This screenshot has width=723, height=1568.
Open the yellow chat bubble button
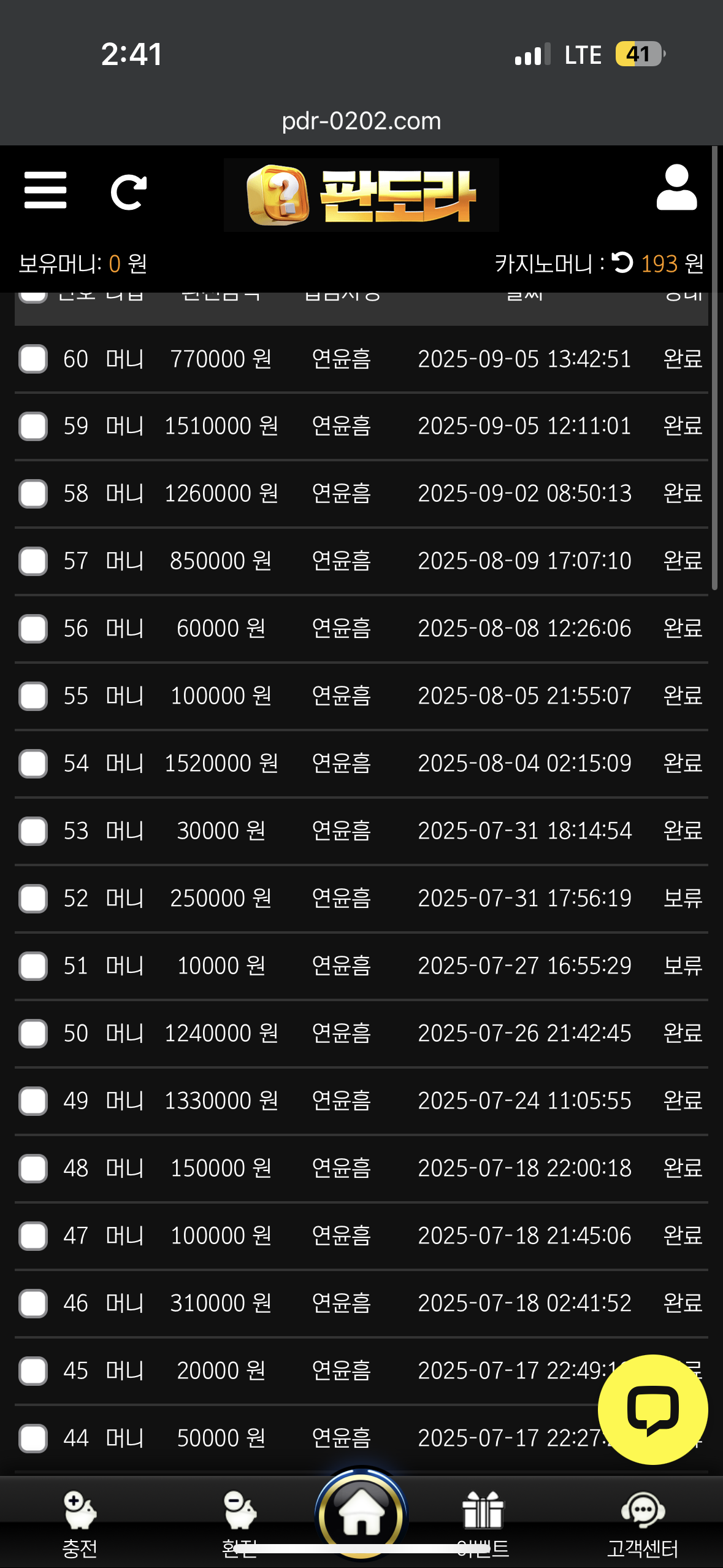pyautogui.click(x=652, y=1410)
